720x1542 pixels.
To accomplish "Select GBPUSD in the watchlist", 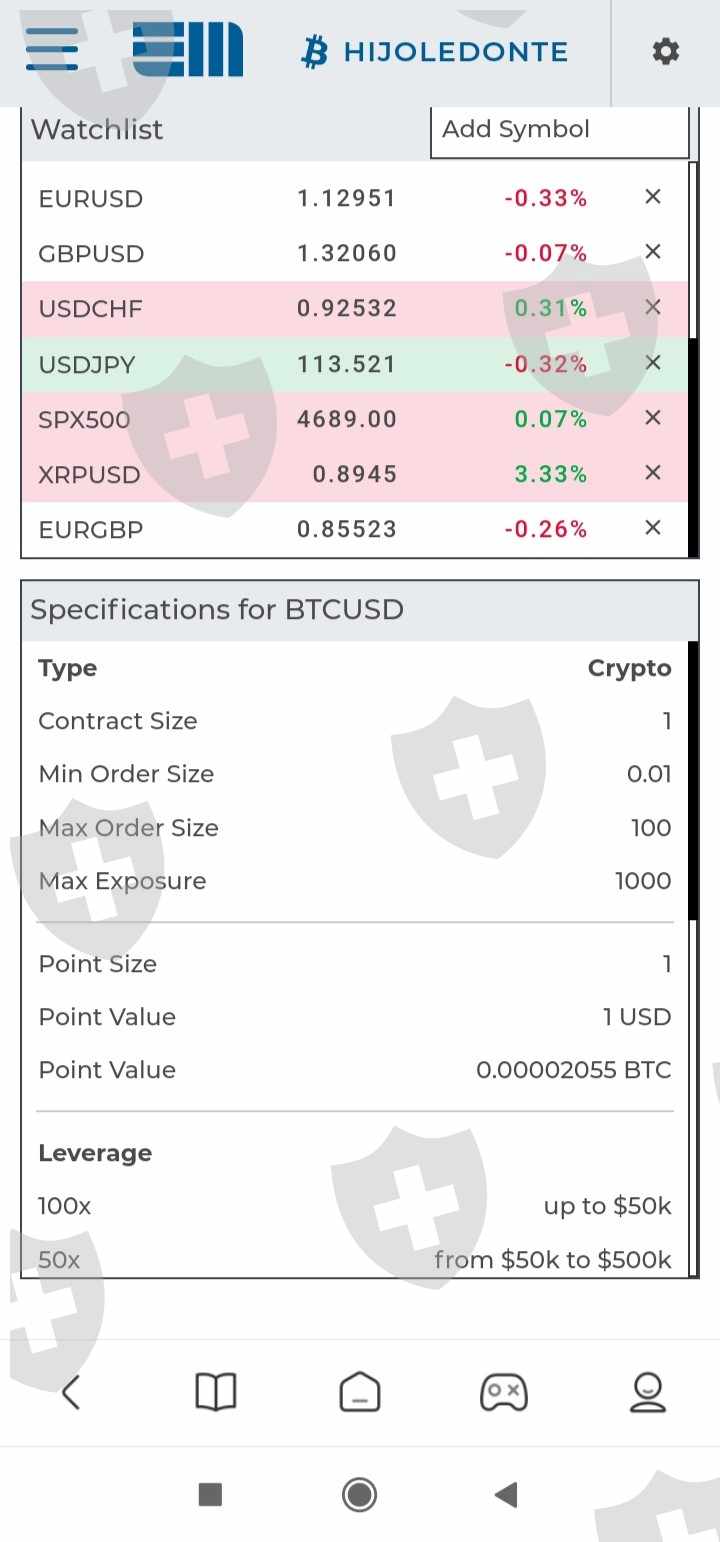I will pyautogui.click(x=91, y=254).
